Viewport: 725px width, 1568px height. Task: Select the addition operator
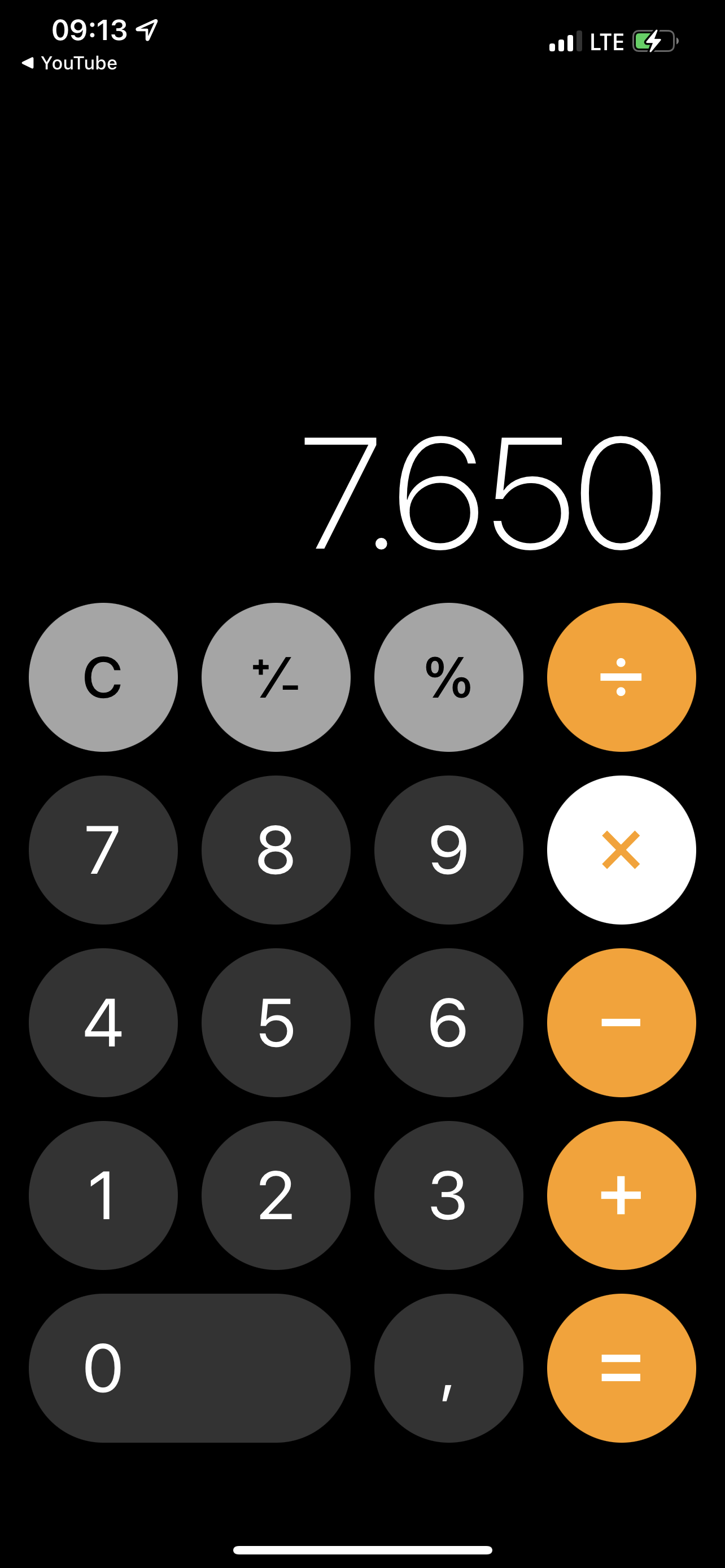pyautogui.click(x=621, y=1195)
